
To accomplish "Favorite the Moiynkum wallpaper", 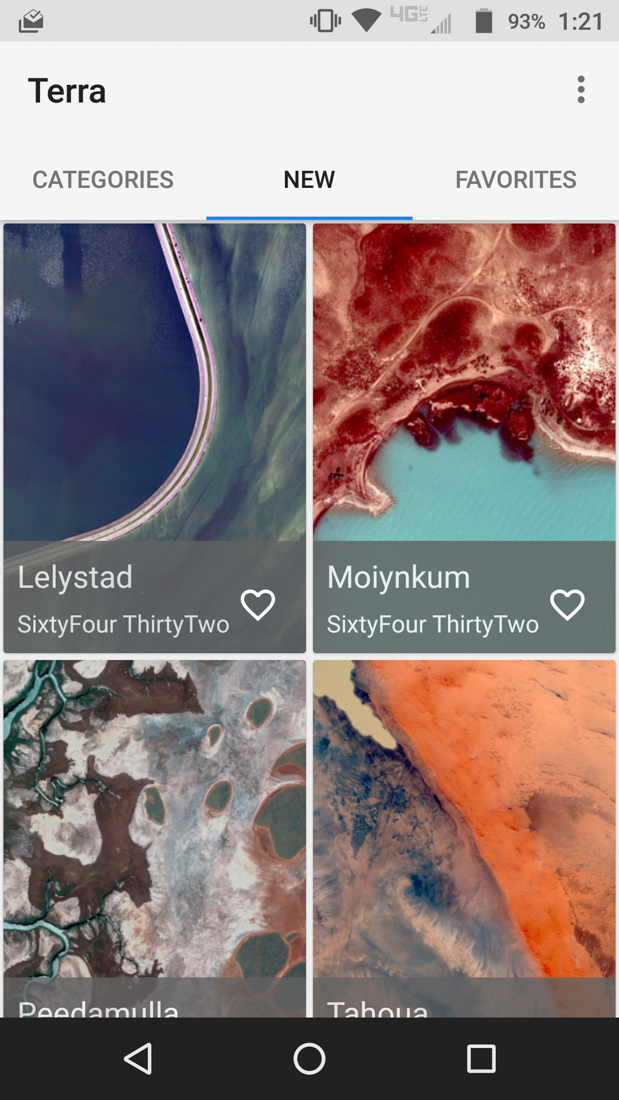I will 567,604.
